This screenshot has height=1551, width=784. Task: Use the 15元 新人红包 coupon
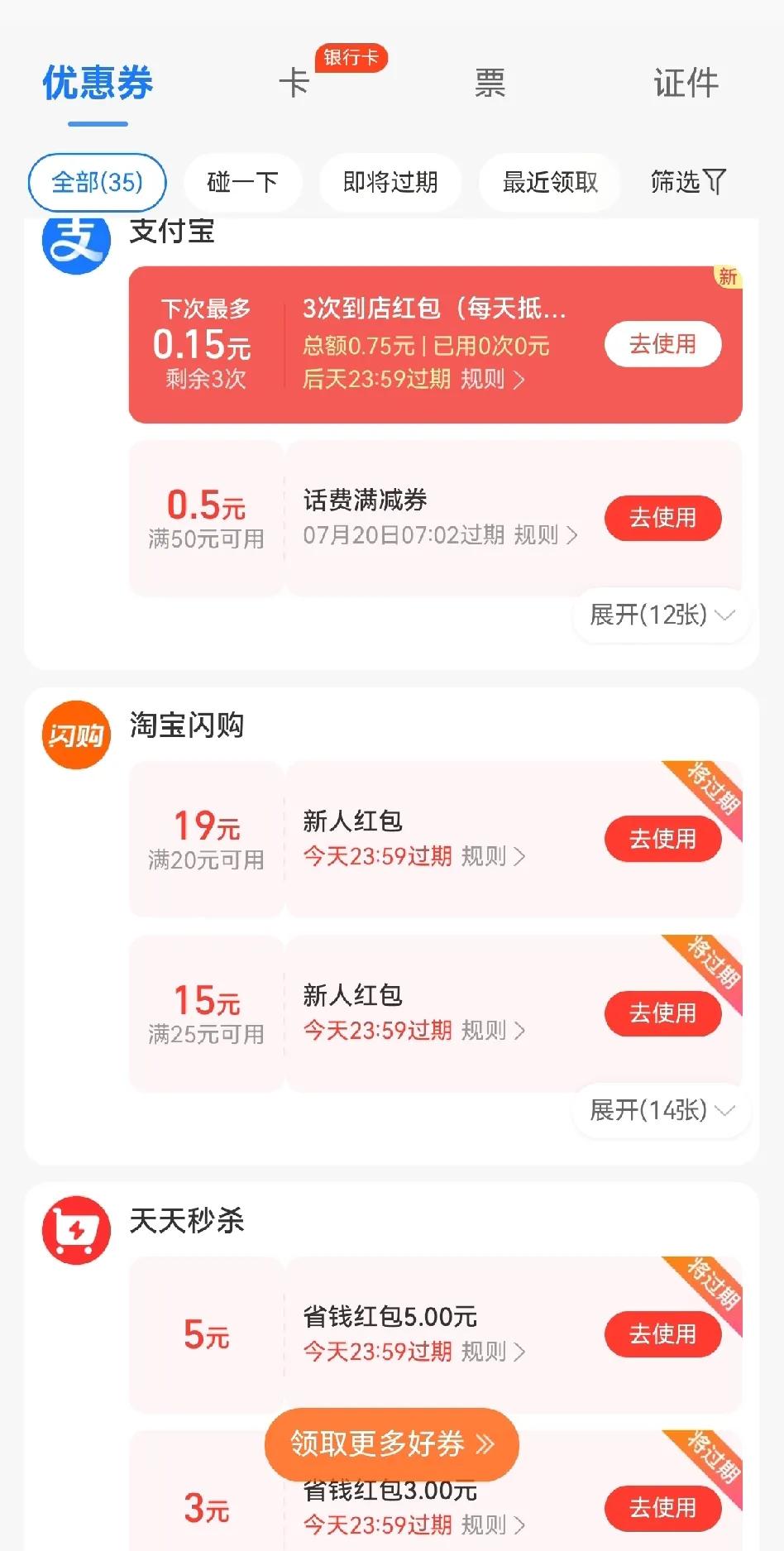(x=662, y=1013)
